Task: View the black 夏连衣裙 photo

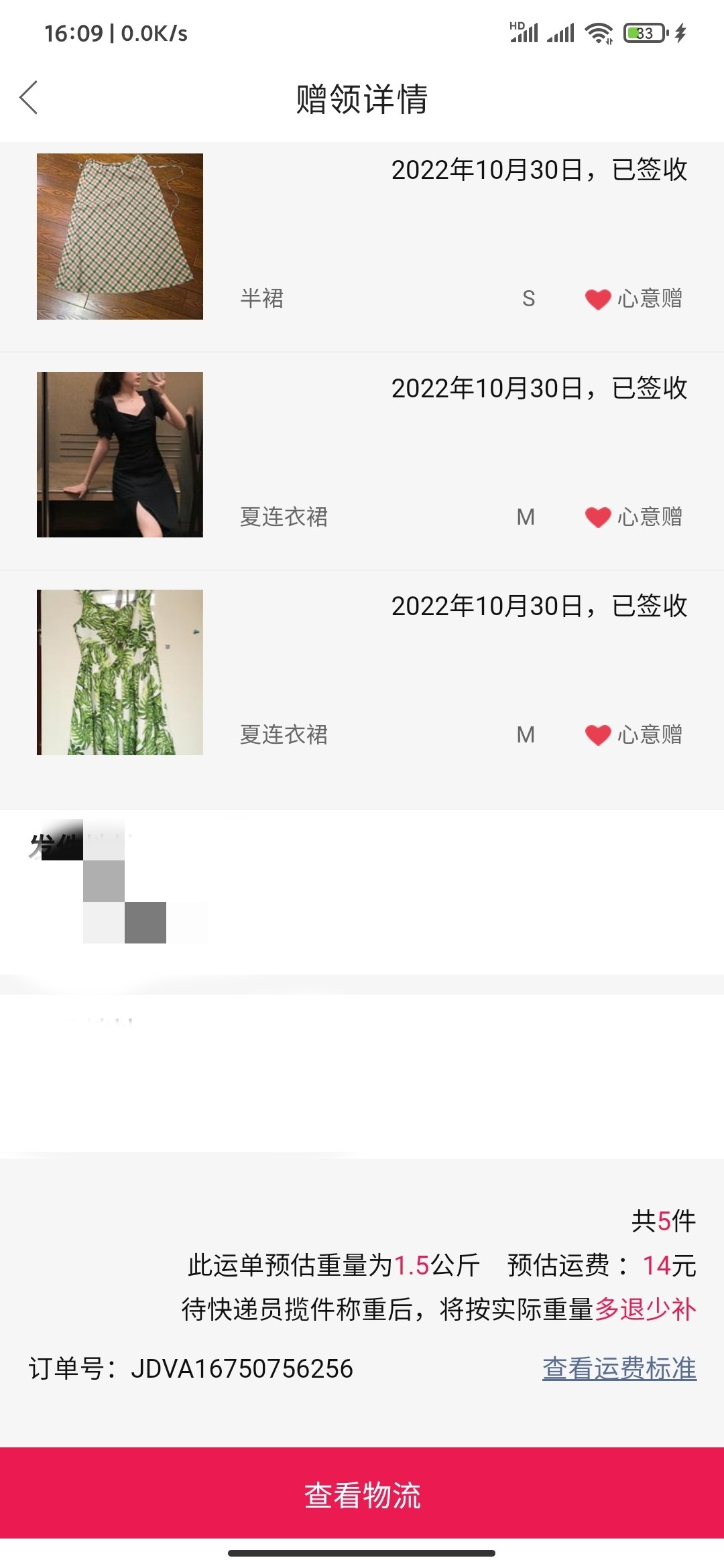Action: point(120,454)
